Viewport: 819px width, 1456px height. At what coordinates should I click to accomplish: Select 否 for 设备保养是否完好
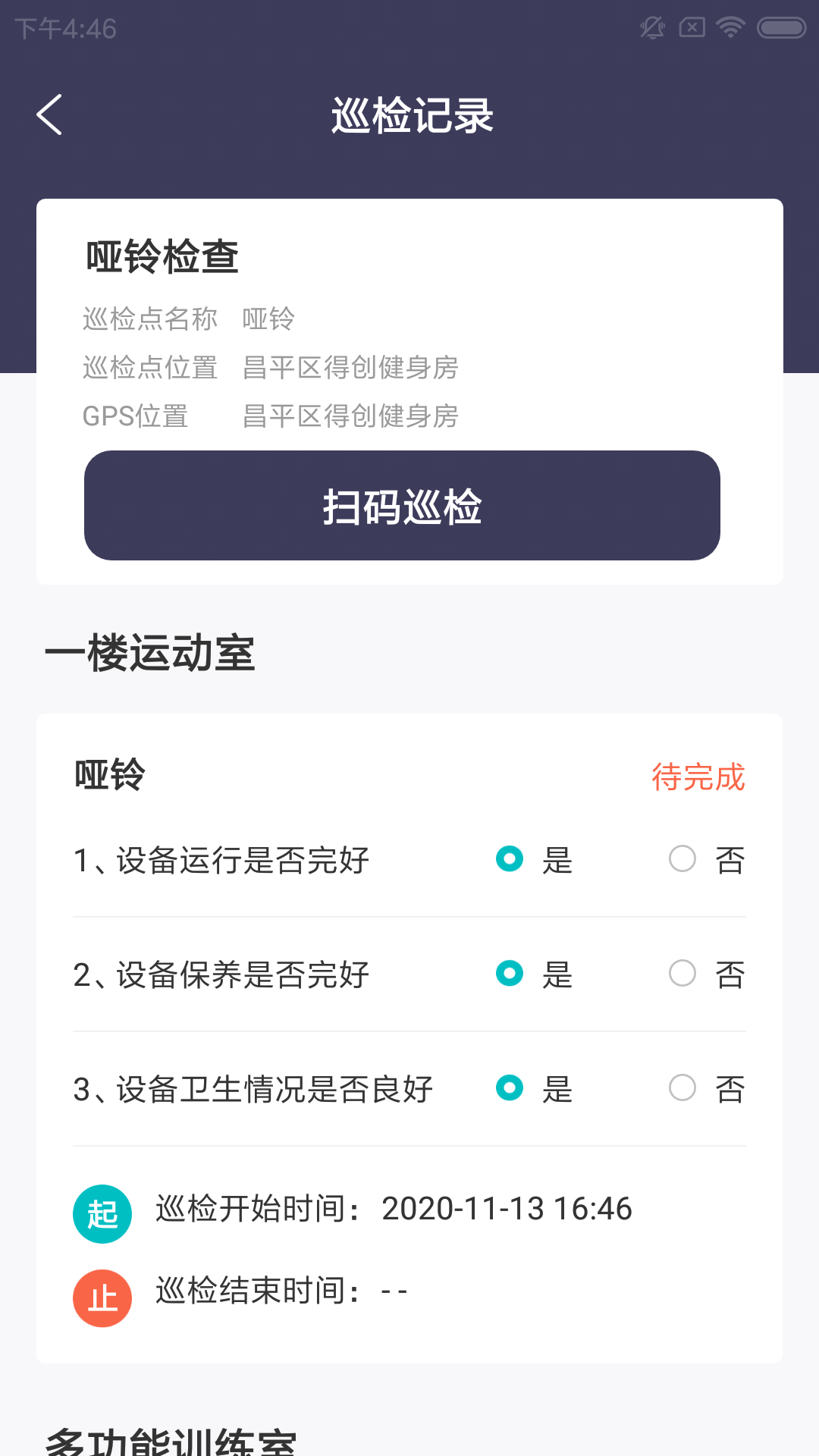pyautogui.click(x=682, y=973)
